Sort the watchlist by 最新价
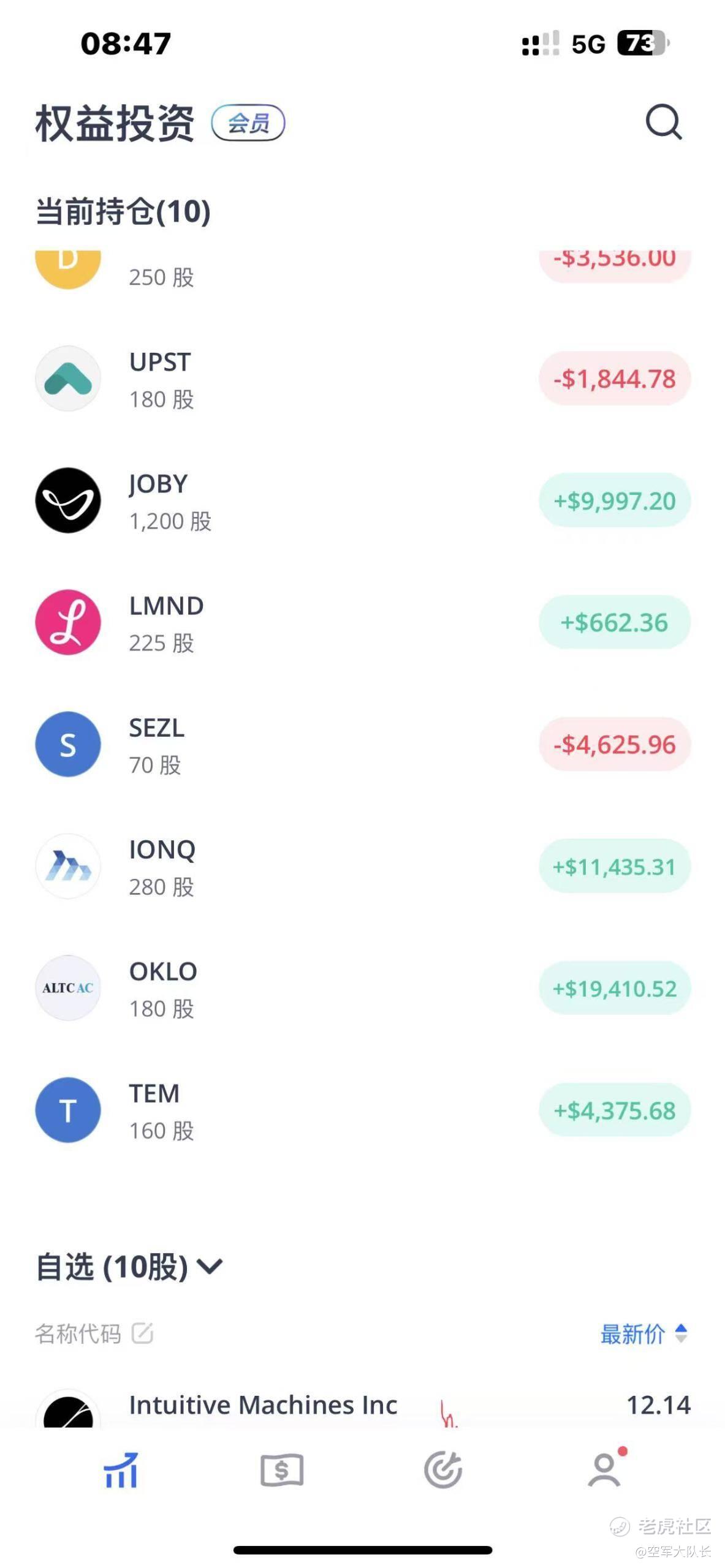 643,1333
